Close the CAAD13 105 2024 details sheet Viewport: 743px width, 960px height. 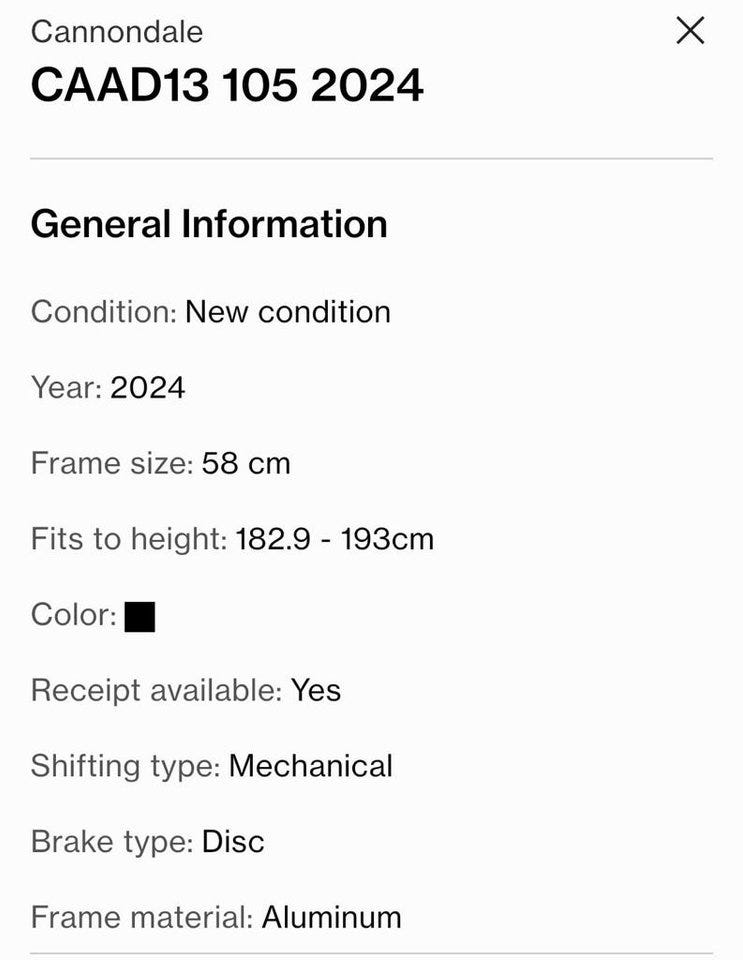pyautogui.click(x=690, y=31)
